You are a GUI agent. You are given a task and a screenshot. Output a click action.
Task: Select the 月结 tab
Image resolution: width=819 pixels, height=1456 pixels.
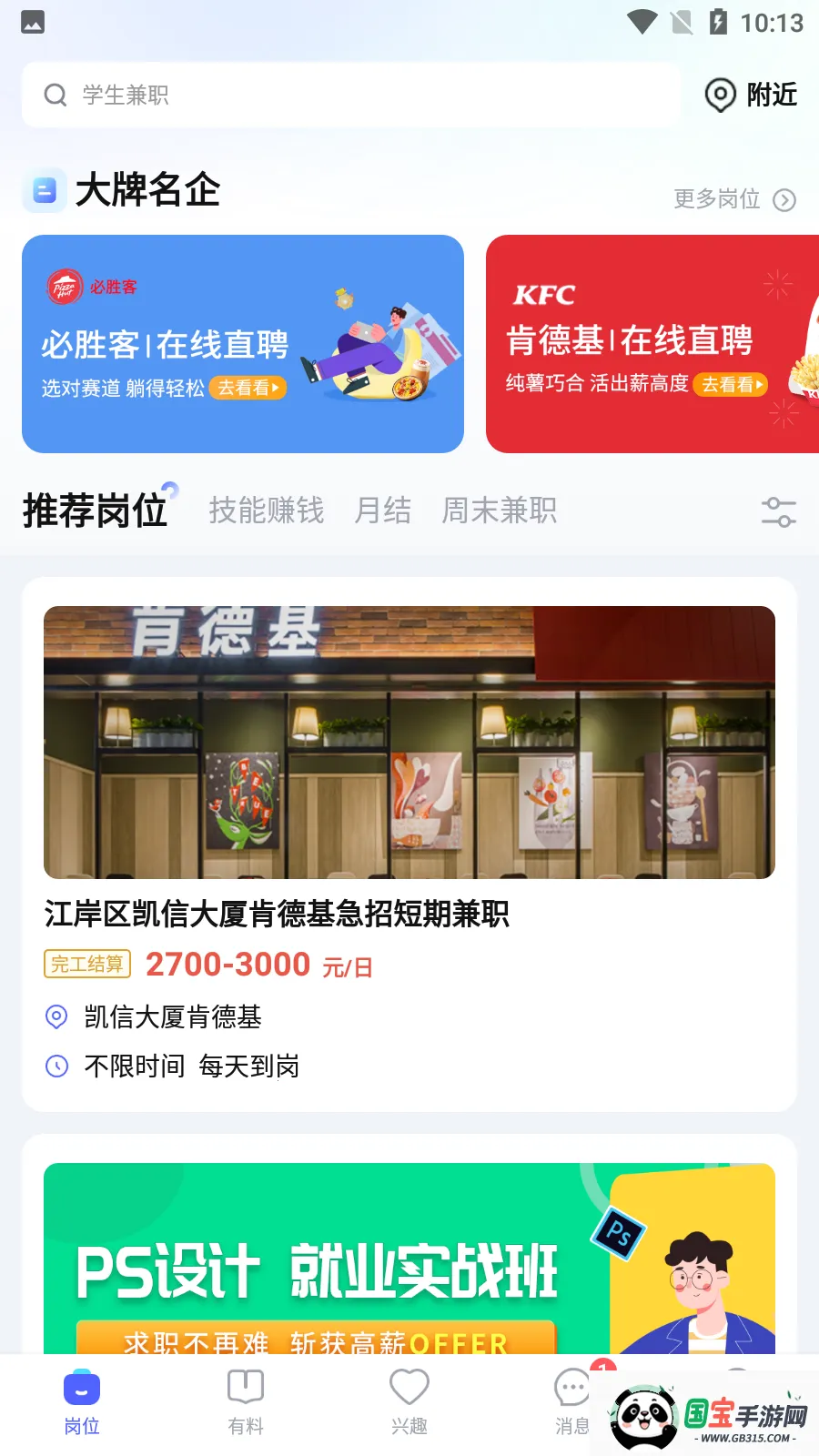pos(383,511)
